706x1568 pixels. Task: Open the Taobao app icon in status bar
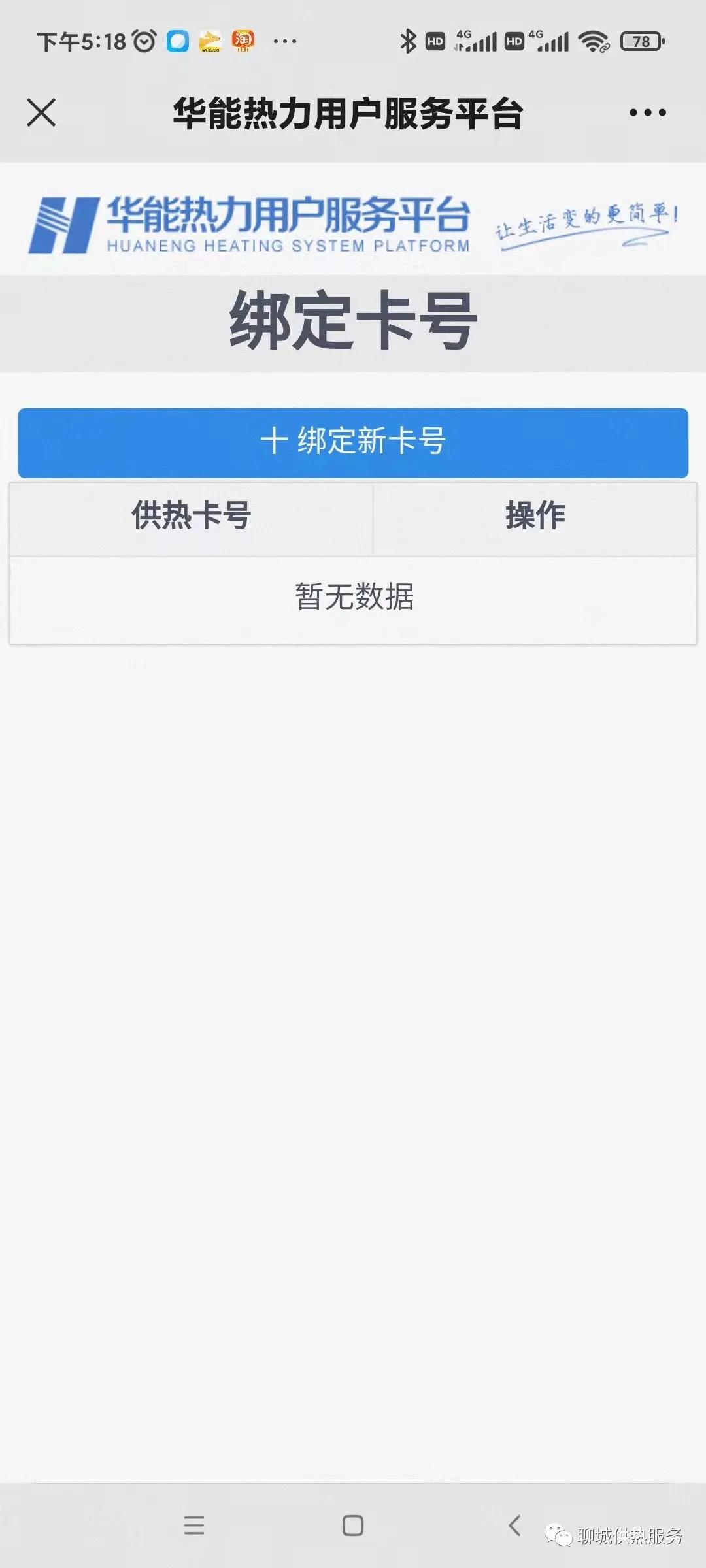[x=243, y=41]
